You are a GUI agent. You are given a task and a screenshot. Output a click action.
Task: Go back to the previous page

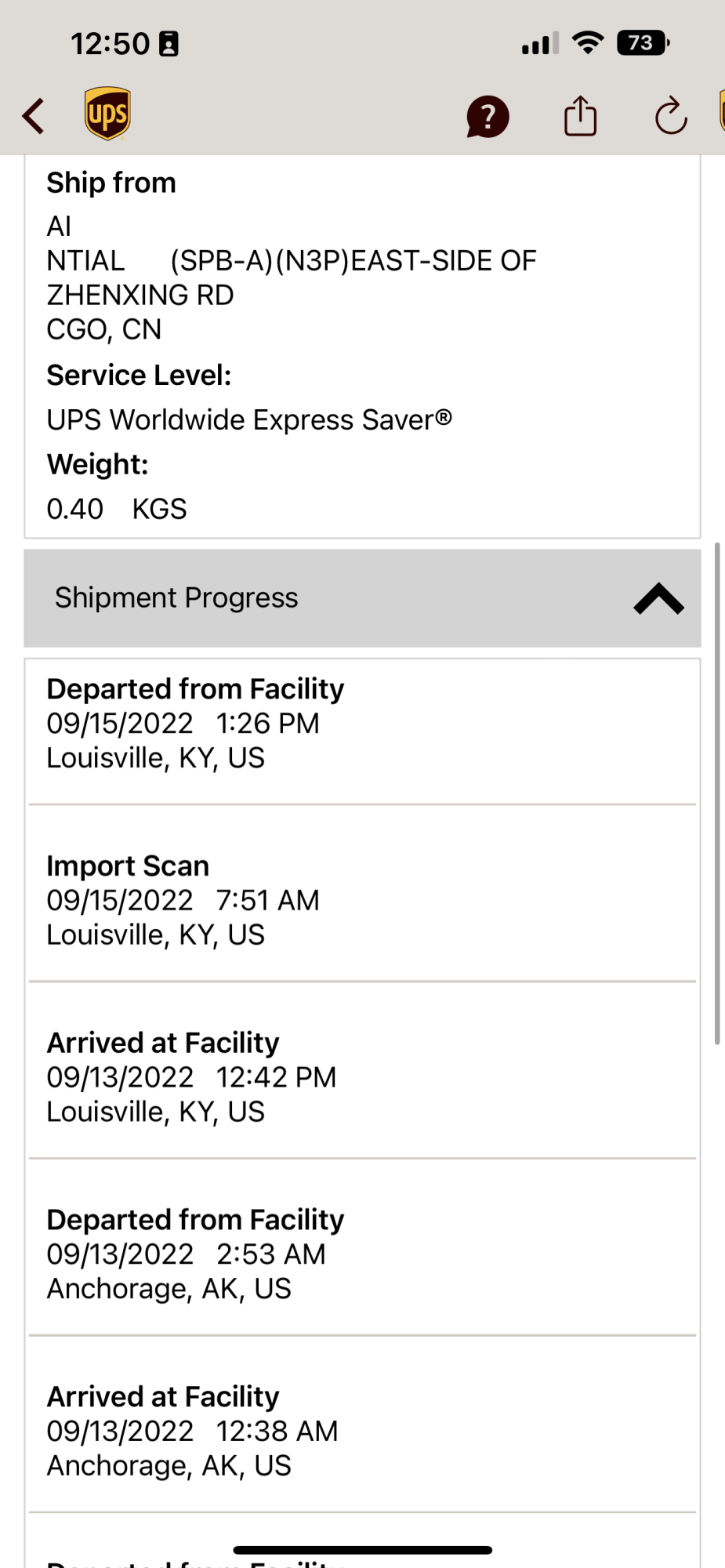click(x=34, y=117)
